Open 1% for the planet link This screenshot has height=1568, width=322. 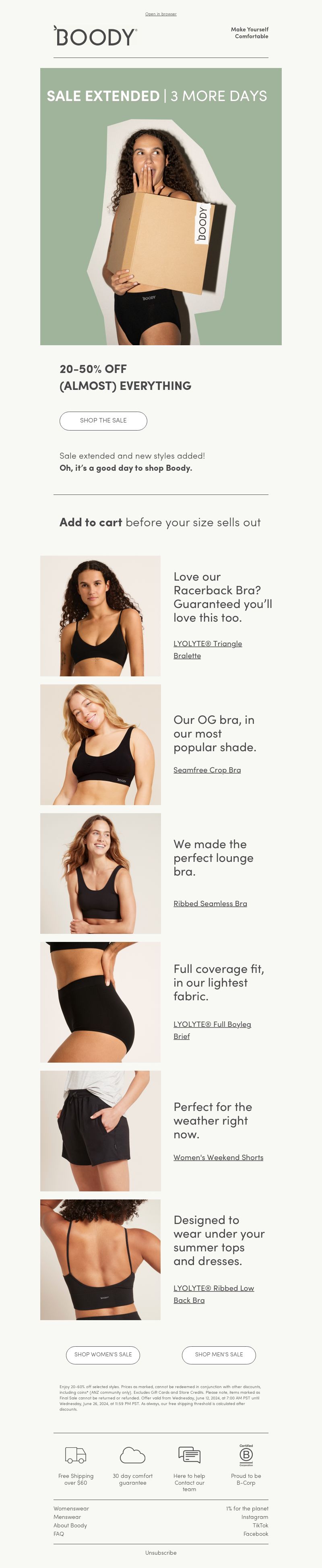coord(246,1509)
